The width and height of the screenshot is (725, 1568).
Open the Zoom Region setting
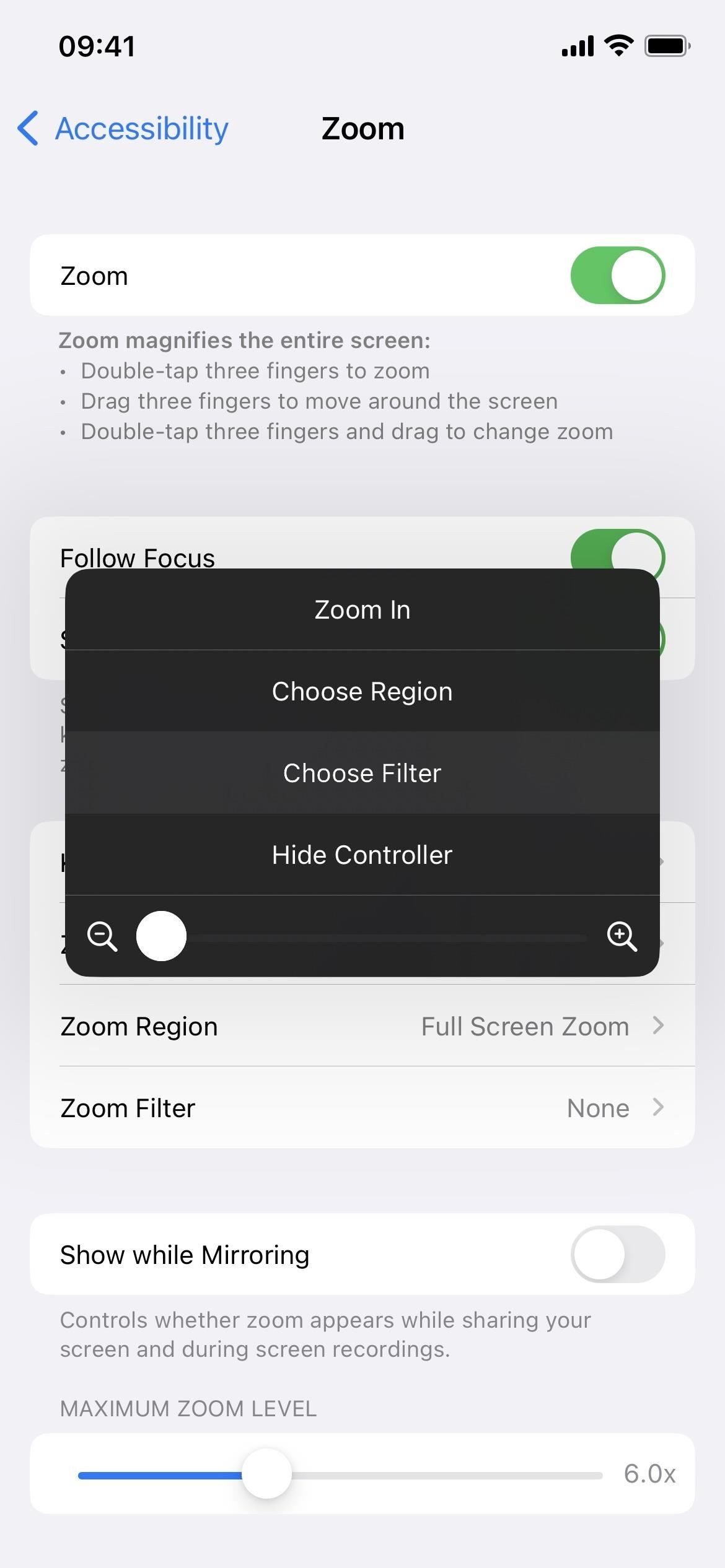pyautogui.click(x=362, y=1026)
